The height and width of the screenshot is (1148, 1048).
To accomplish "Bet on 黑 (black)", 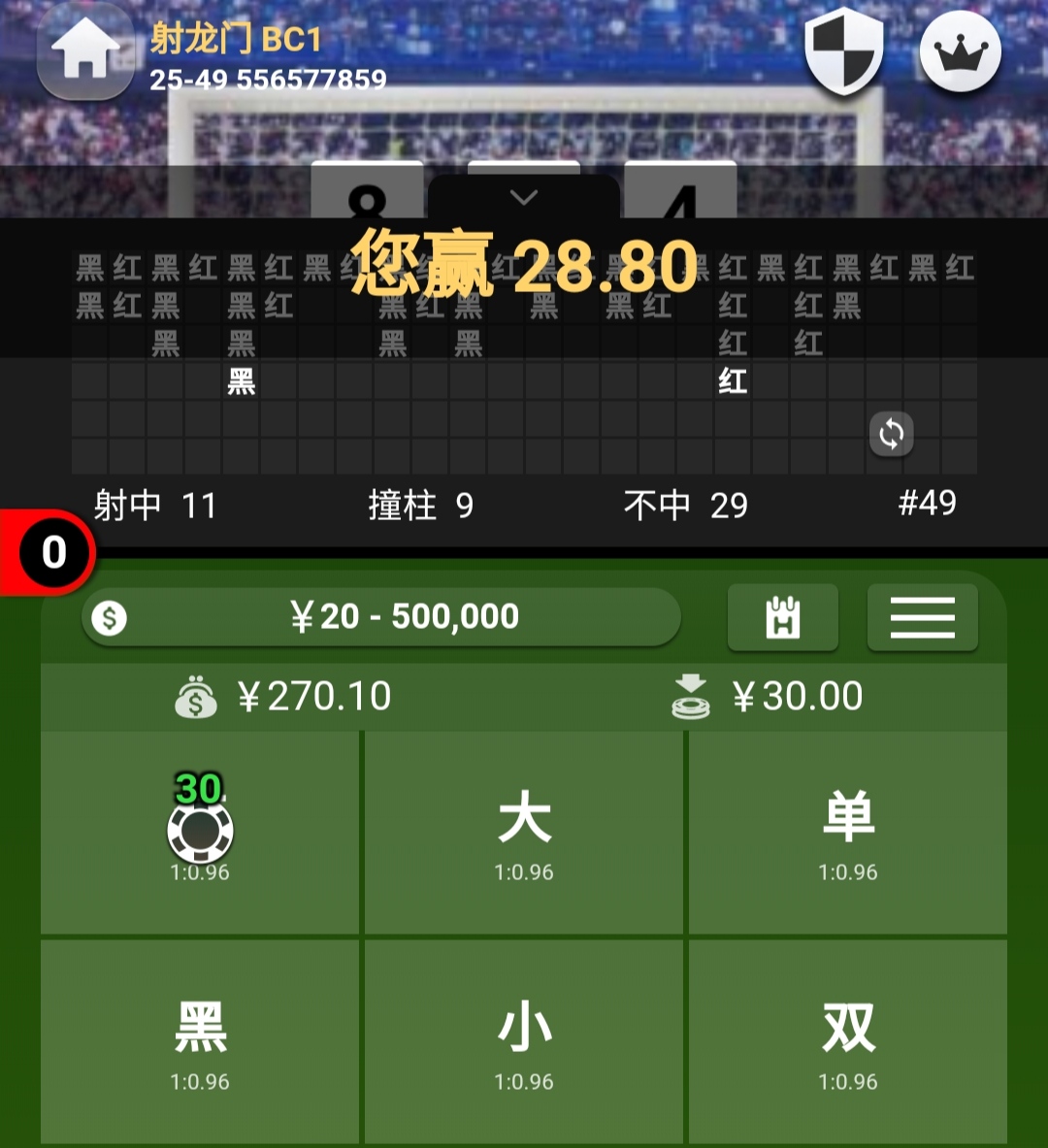I will tap(200, 1041).
